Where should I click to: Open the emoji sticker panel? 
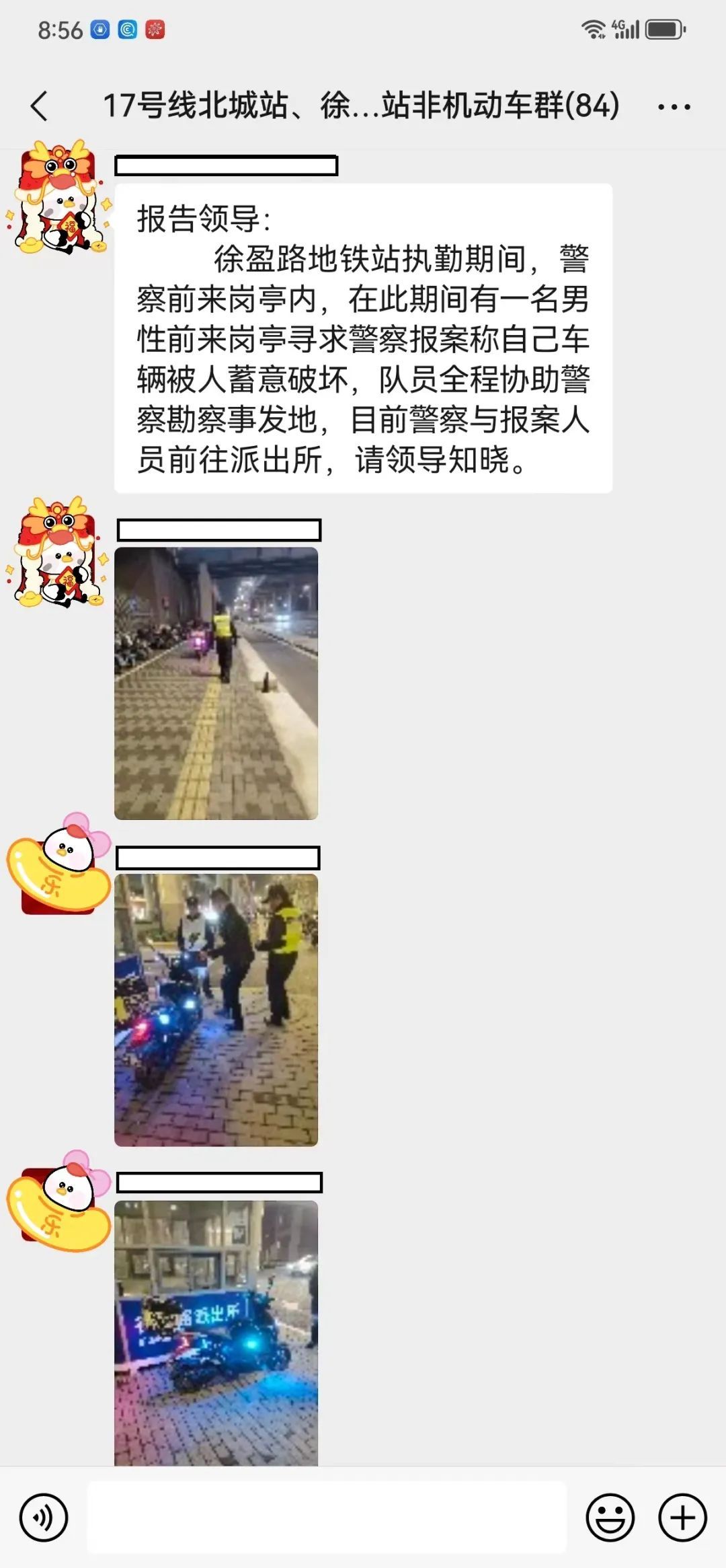[x=610, y=1518]
